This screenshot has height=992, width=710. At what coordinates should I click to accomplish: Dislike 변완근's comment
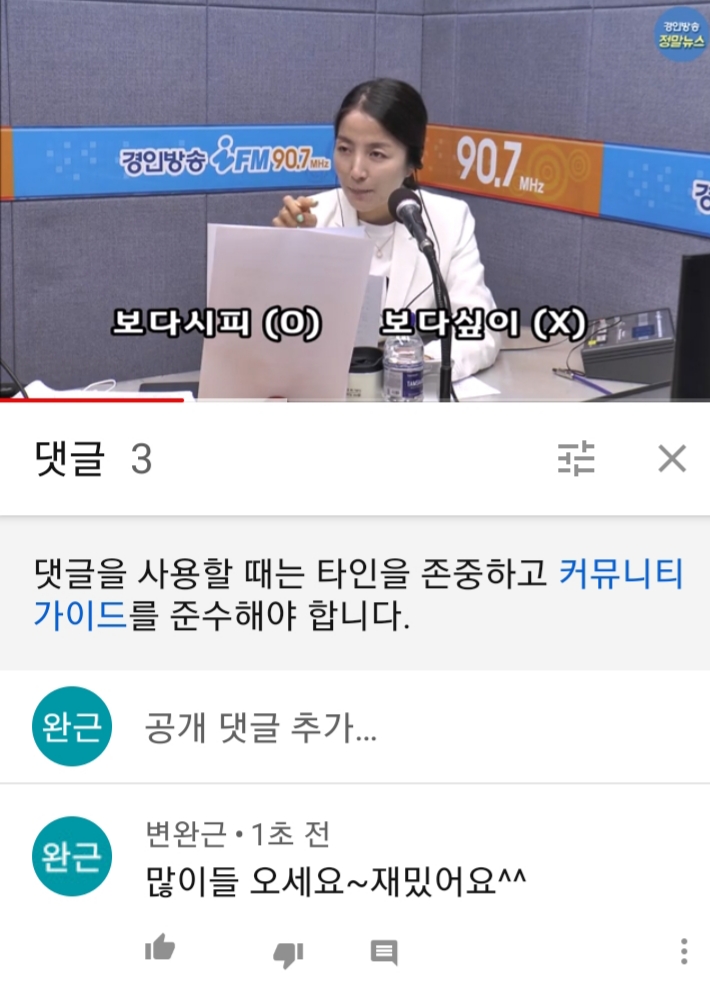[x=288, y=953]
